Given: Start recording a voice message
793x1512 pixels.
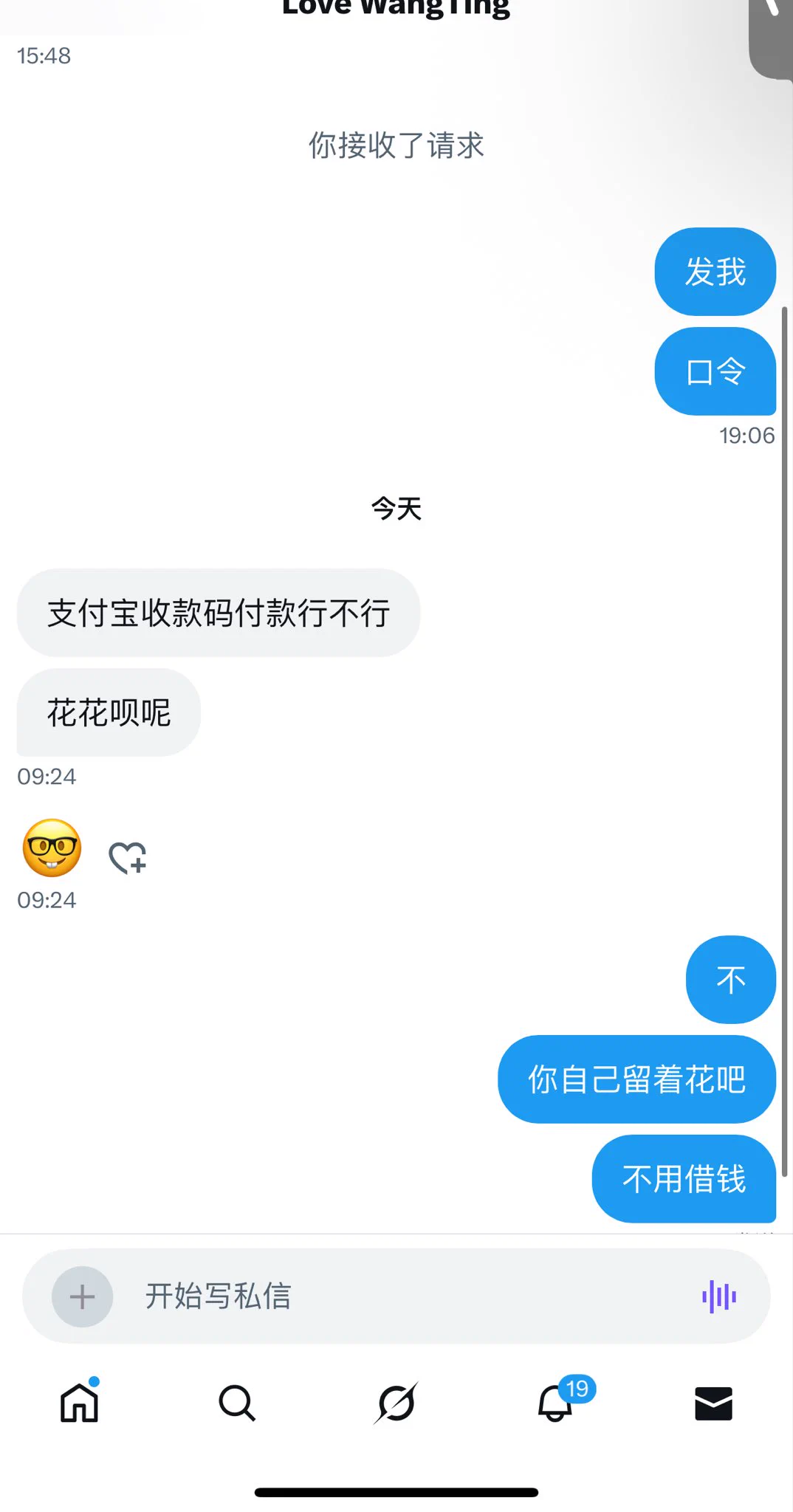Looking at the screenshot, I should click(720, 1296).
